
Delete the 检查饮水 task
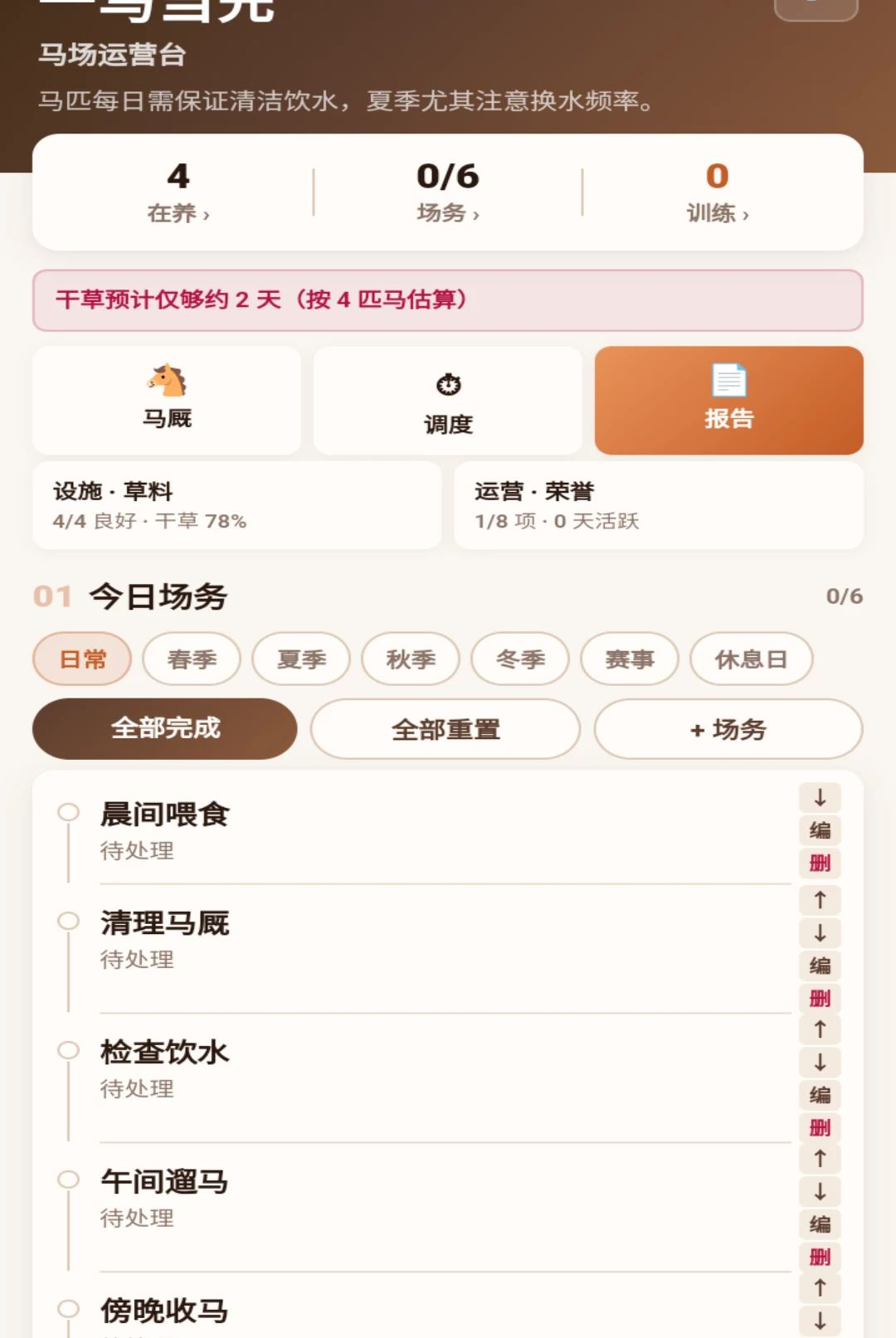coord(820,1127)
